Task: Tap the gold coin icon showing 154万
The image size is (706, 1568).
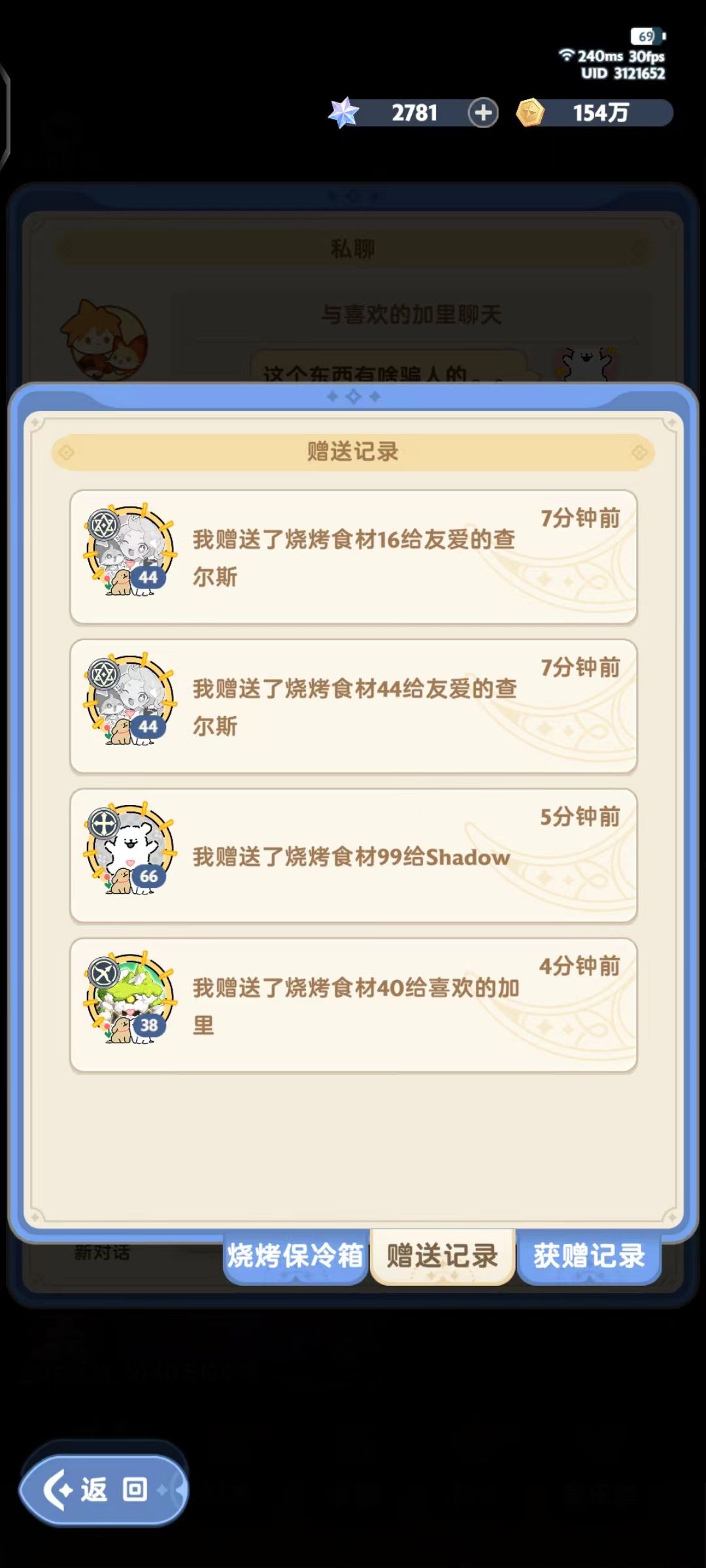Action: pyautogui.click(x=531, y=114)
